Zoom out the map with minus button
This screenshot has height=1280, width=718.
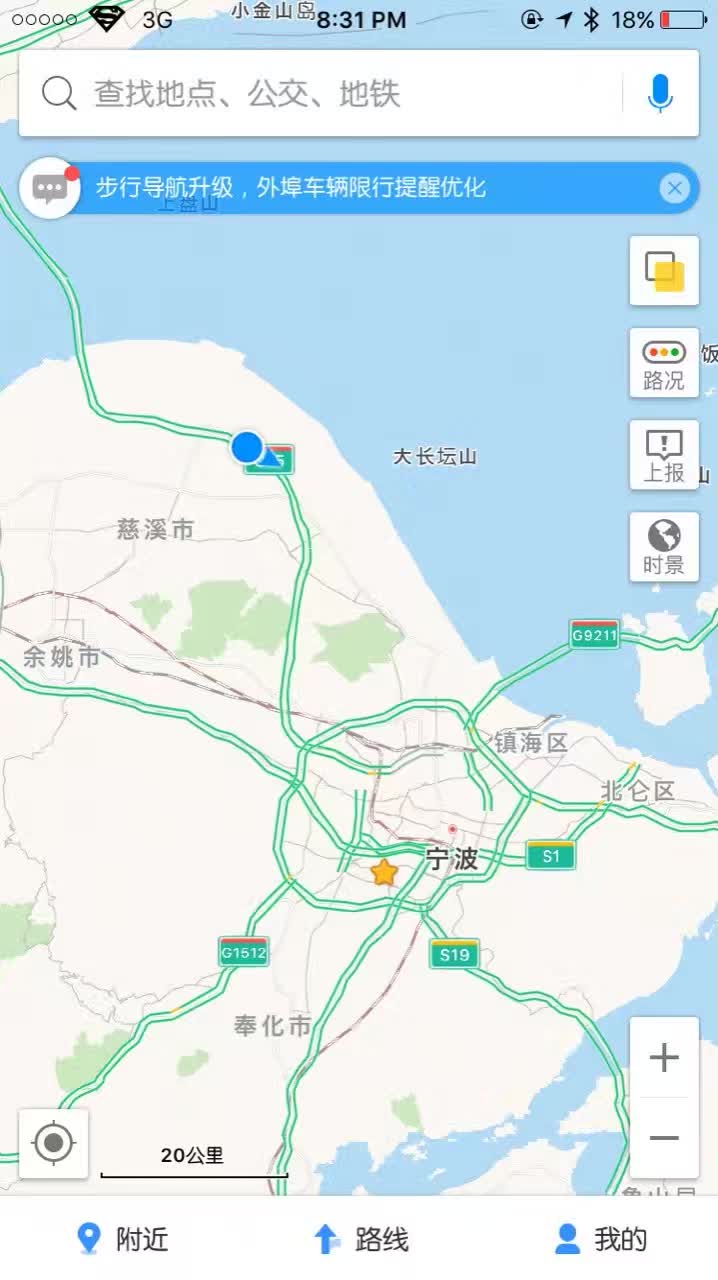664,1138
